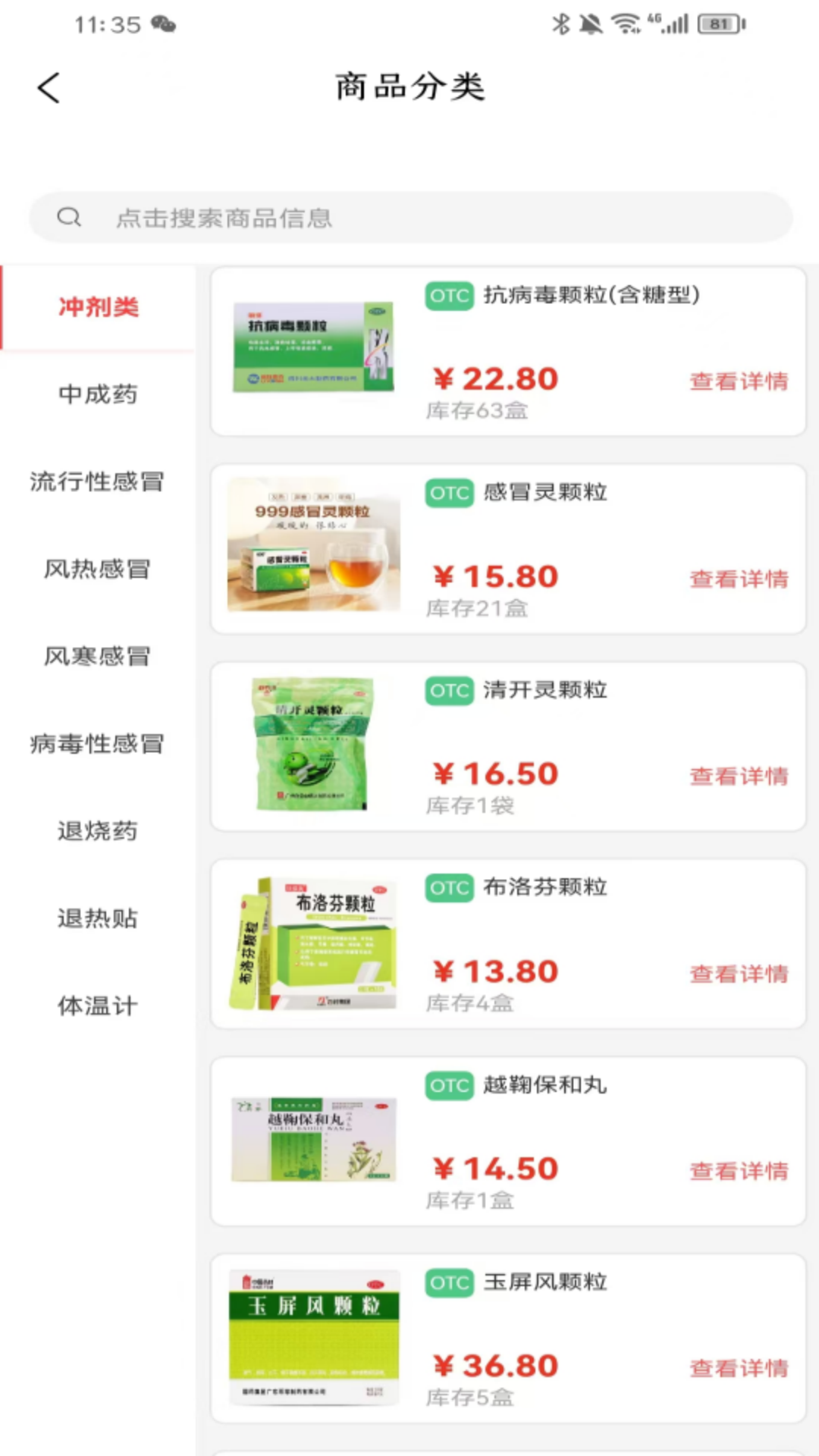Image resolution: width=819 pixels, height=1456 pixels.
Task: Click the OTC badge on 清开灵颗粒
Action: click(x=449, y=691)
